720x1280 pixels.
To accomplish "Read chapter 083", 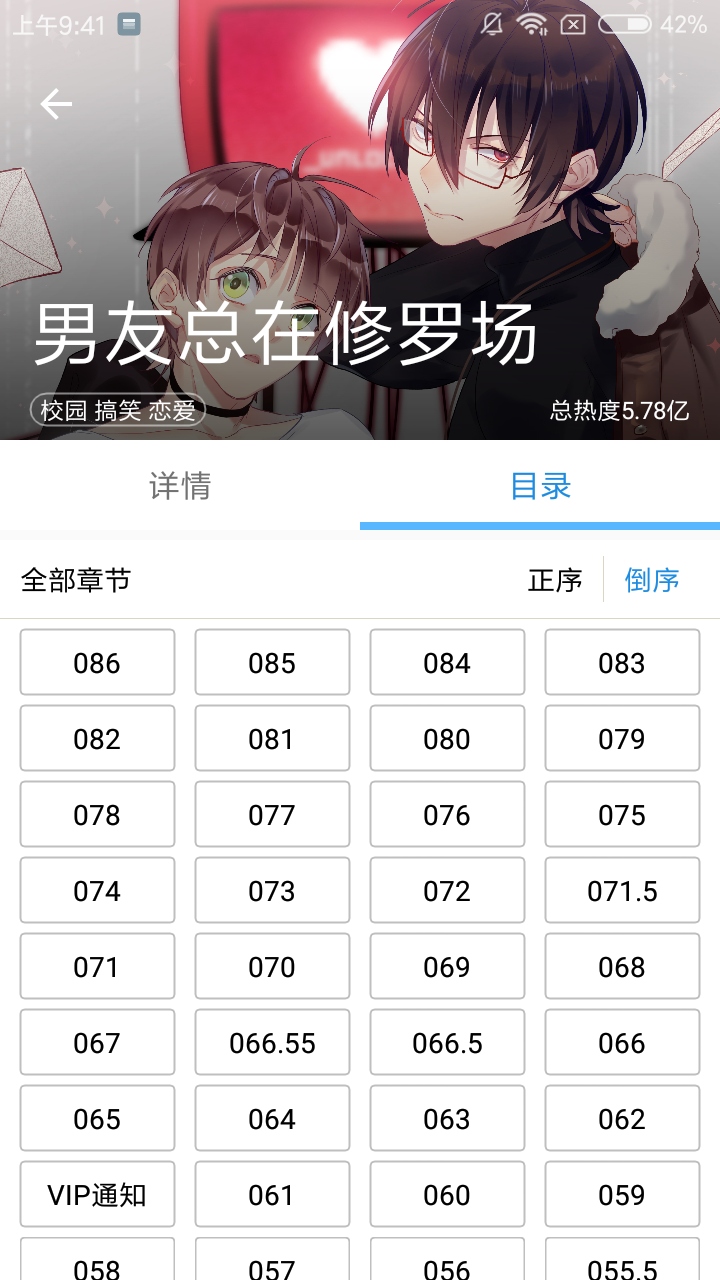I will point(622,663).
